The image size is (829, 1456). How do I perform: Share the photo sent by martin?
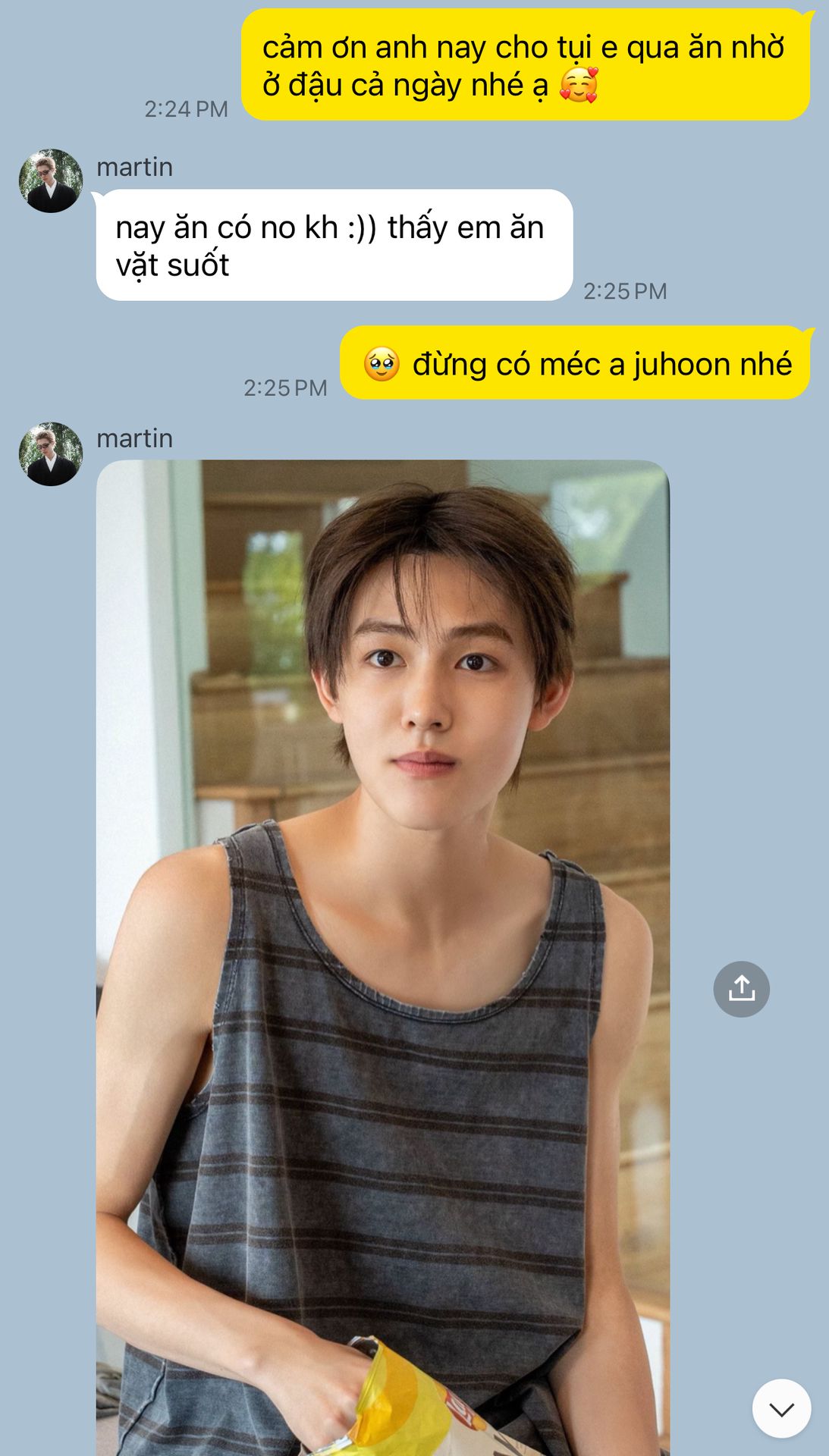pos(741,989)
